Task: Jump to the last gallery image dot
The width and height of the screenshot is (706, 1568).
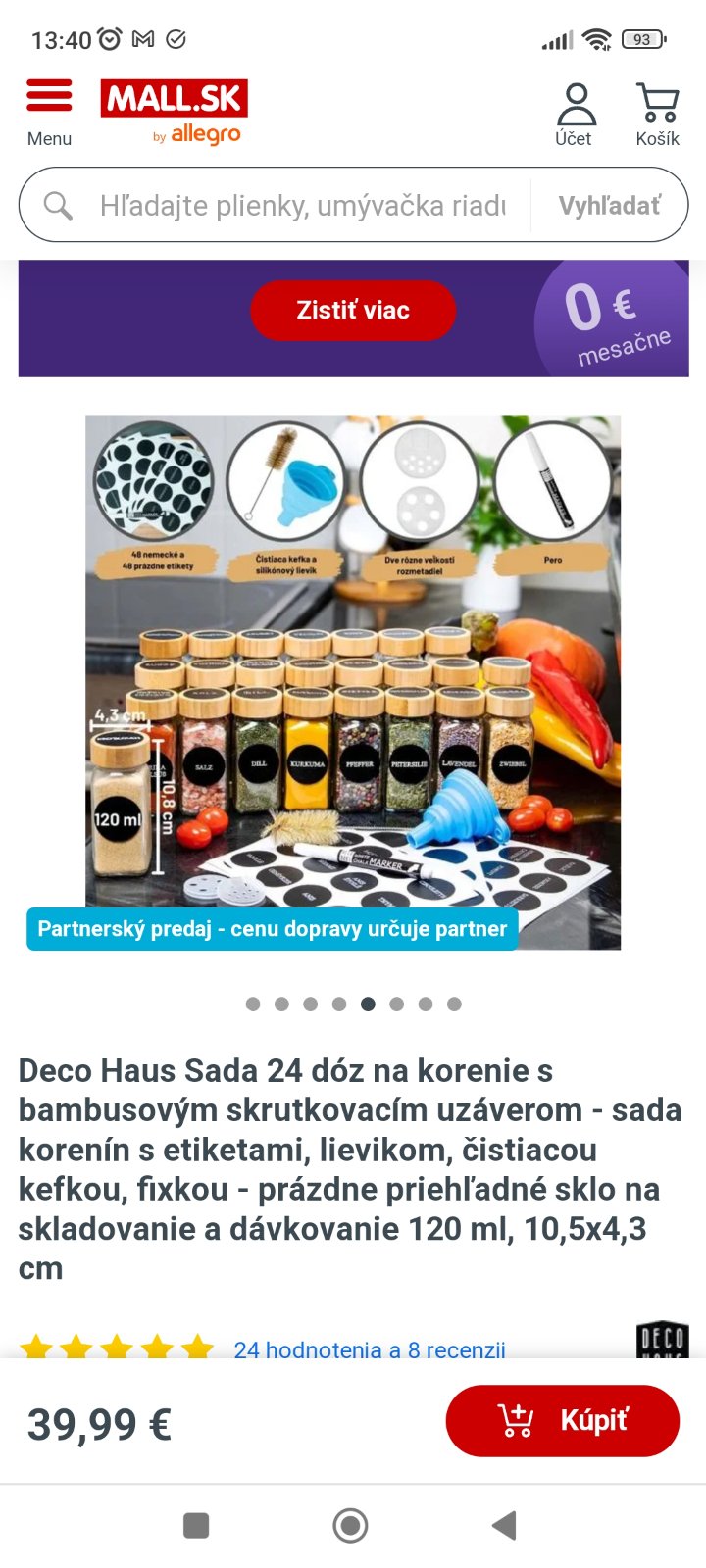Action: [454, 1004]
